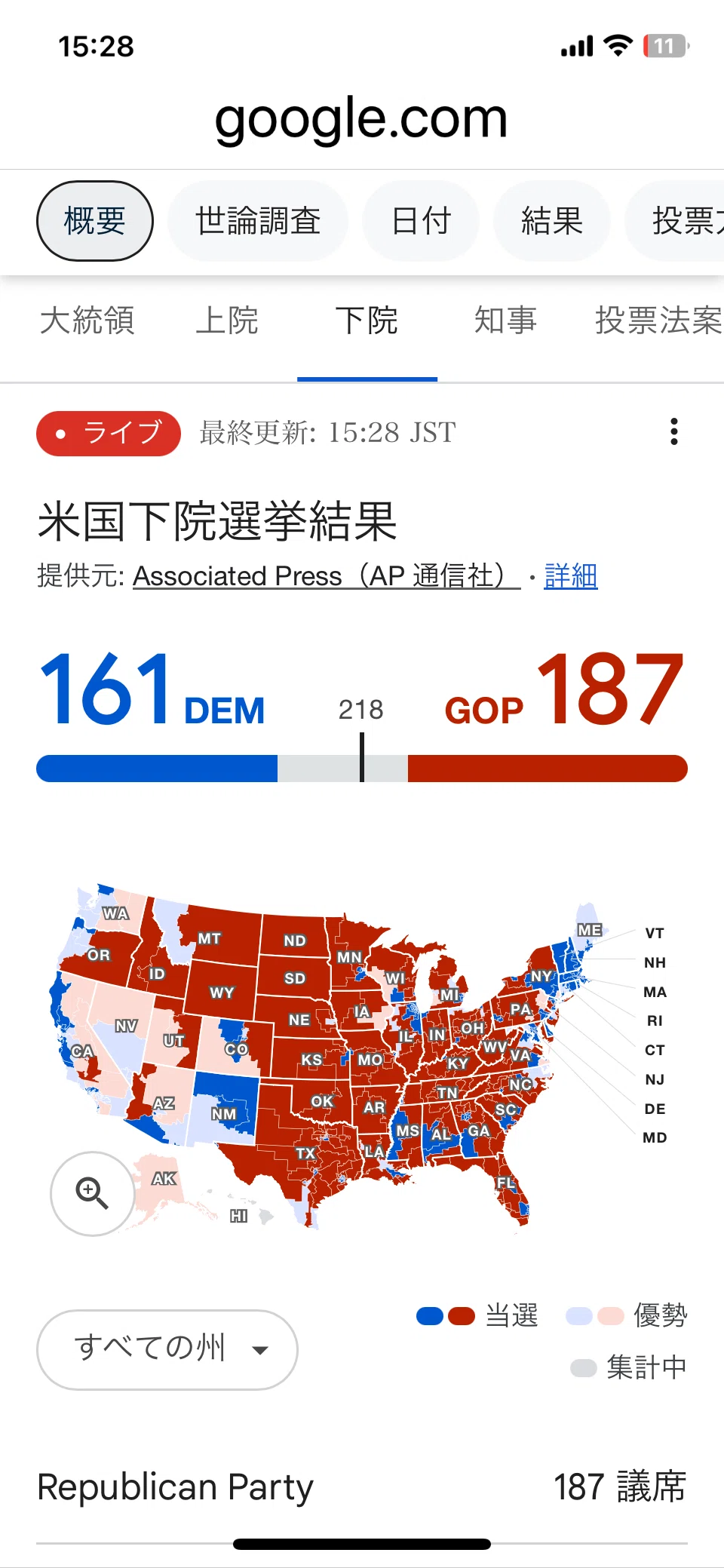The image size is (724, 1568).
Task: Switch to the 大統領 tab
Action: click(x=87, y=321)
